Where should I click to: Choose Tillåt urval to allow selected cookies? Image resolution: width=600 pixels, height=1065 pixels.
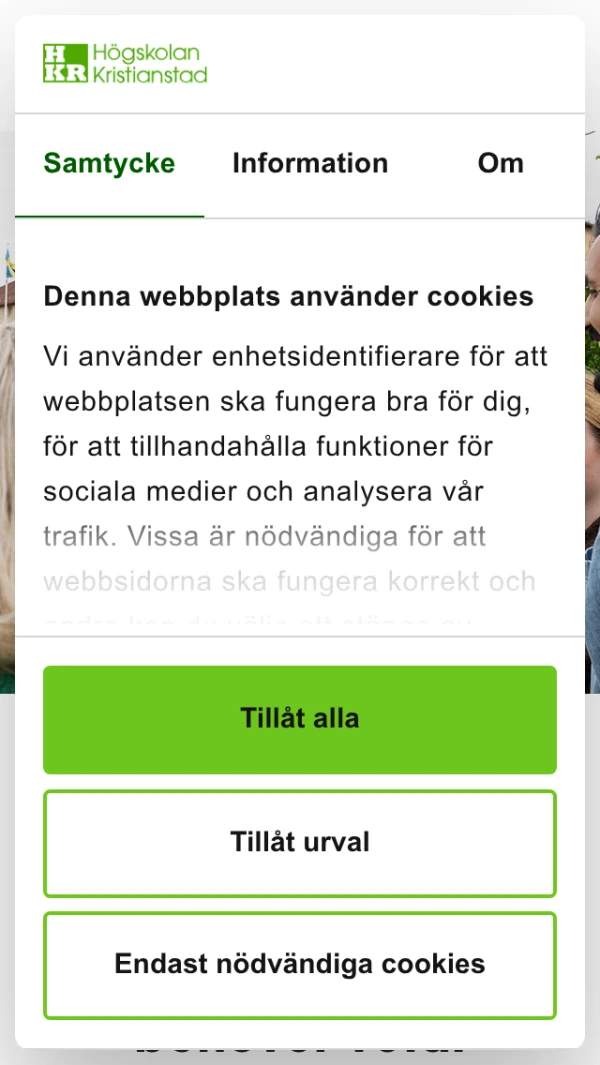(300, 843)
